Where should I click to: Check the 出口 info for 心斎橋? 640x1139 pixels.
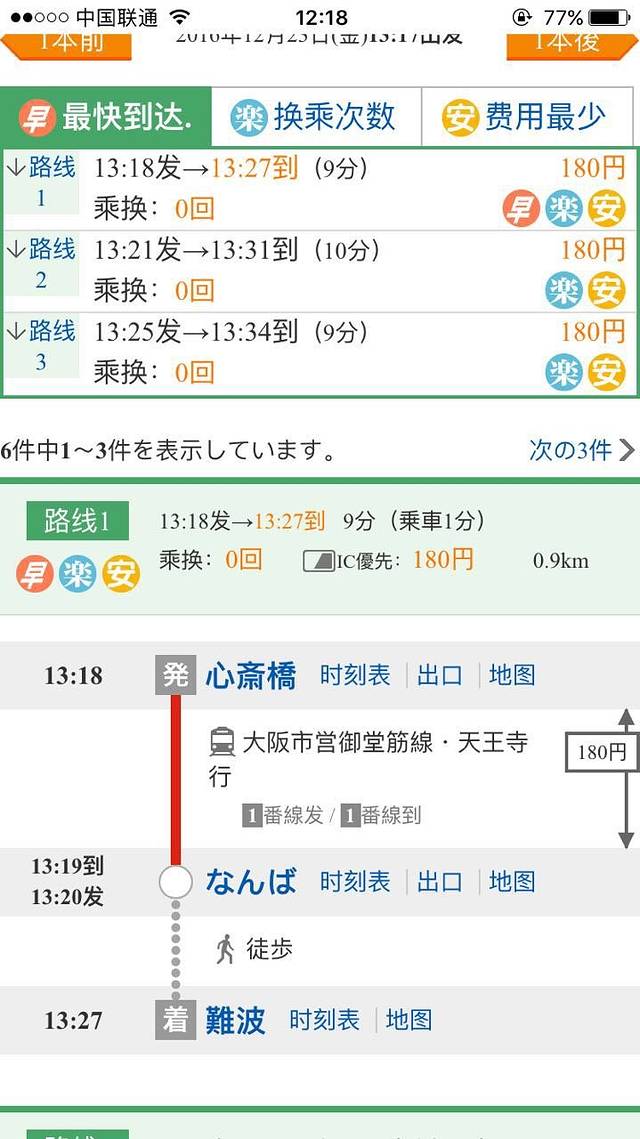click(440, 676)
